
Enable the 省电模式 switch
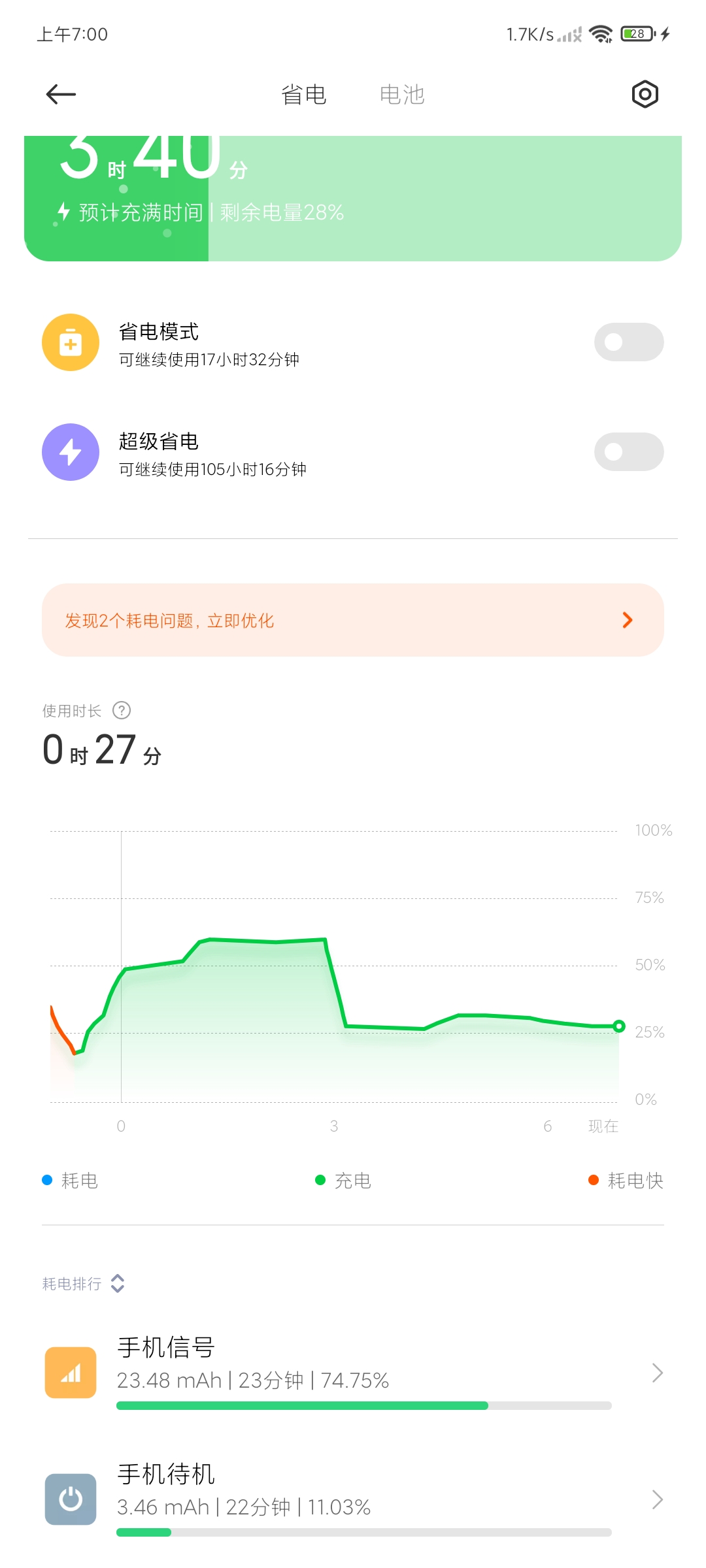click(x=628, y=342)
